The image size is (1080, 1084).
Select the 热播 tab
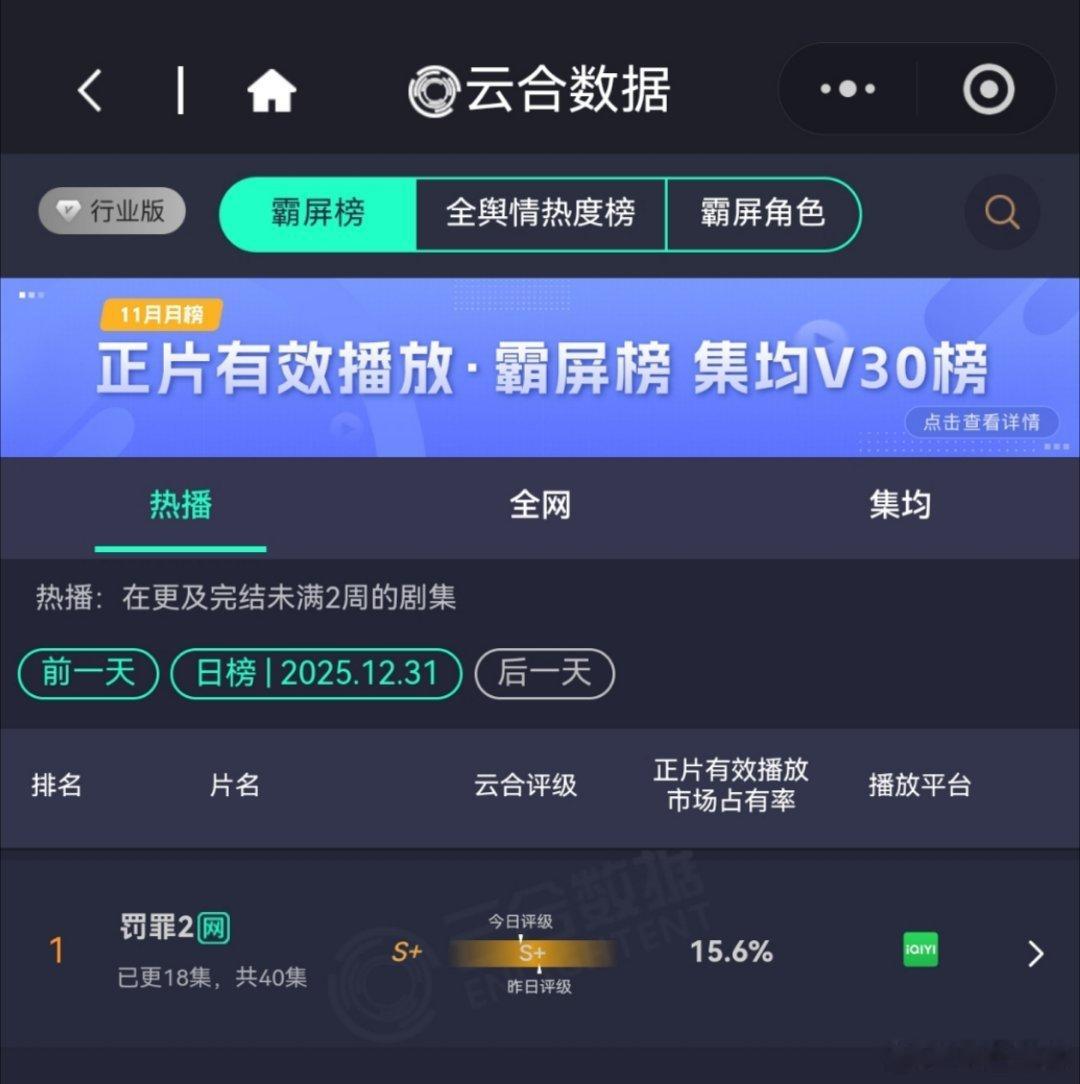click(180, 506)
